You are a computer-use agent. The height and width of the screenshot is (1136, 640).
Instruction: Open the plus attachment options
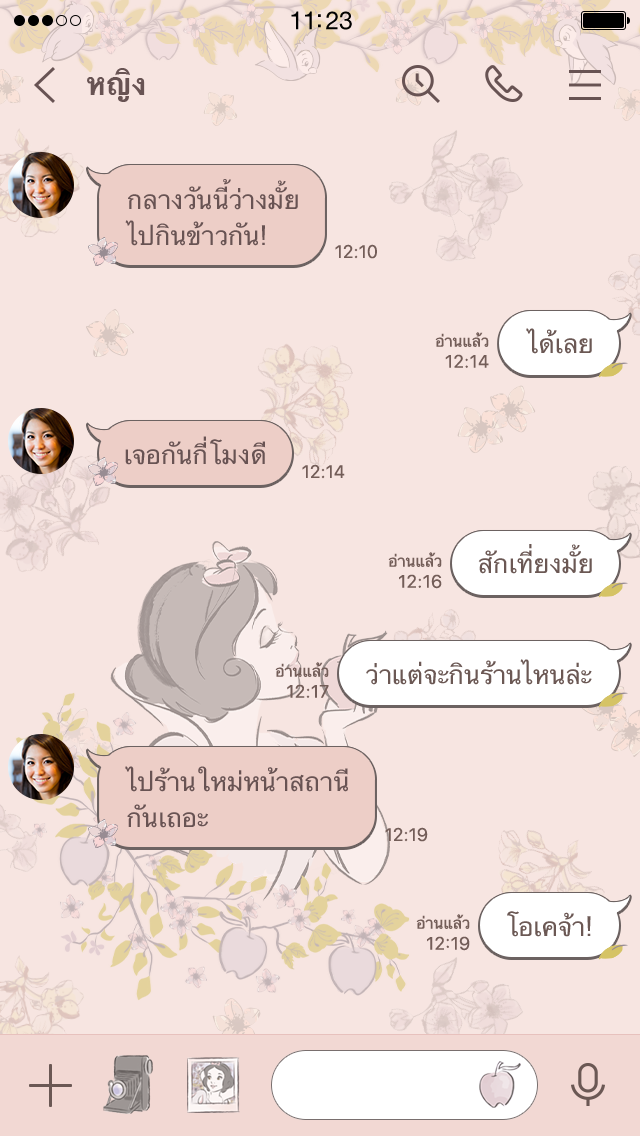click(x=50, y=1085)
